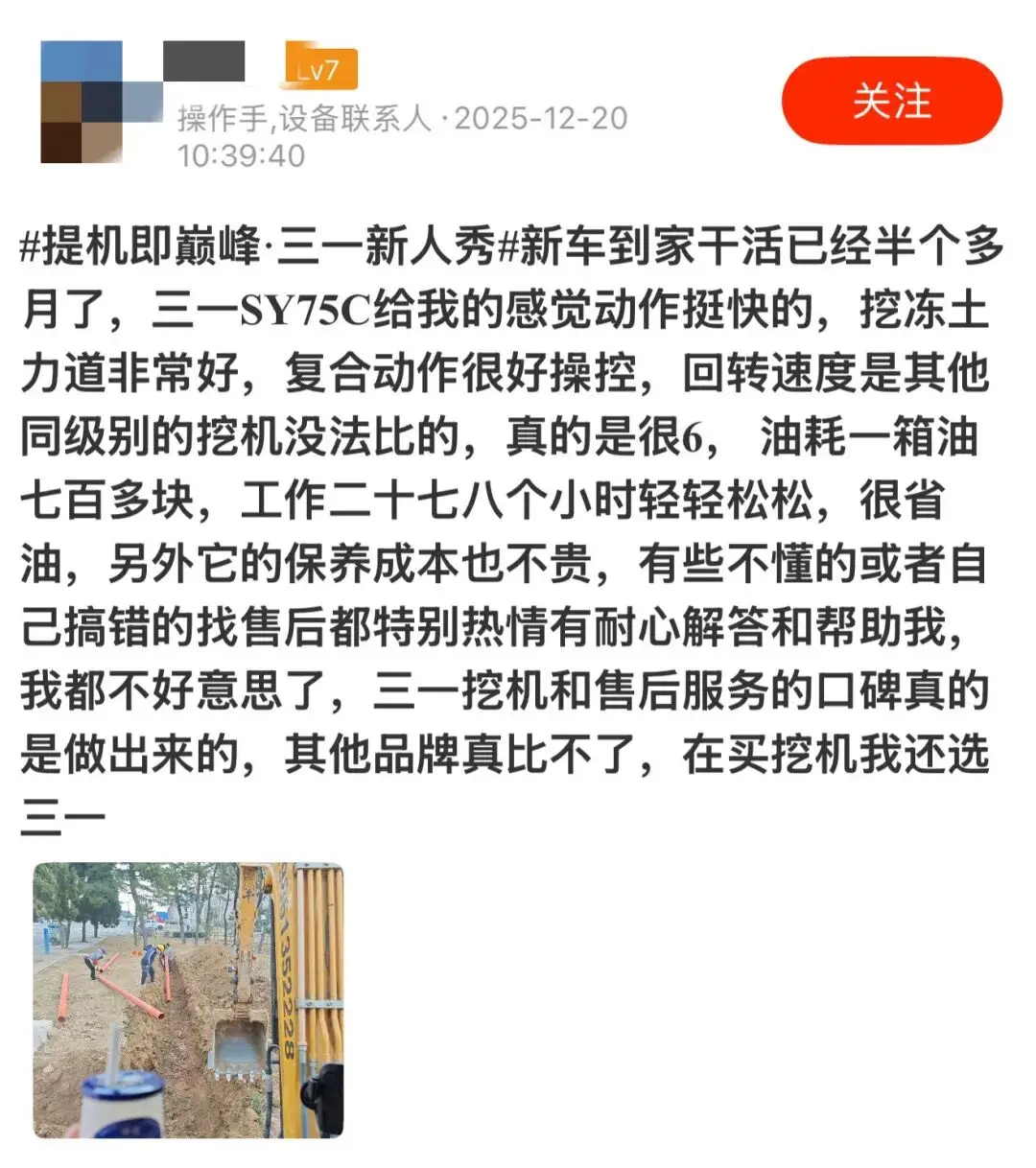Image resolution: width=1036 pixels, height=1168 pixels.
Task: Open the excavator worksite photo thumbnail
Action: tap(192, 997)
